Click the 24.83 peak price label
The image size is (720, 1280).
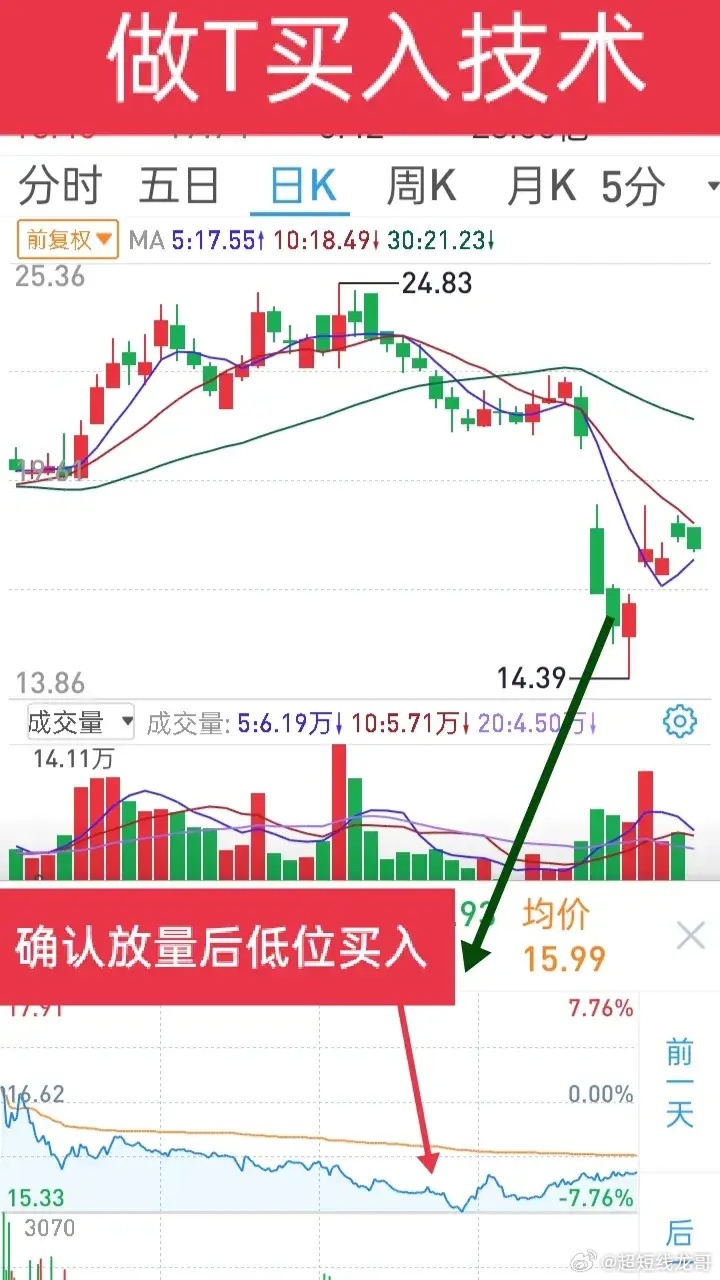coord(437,284)
